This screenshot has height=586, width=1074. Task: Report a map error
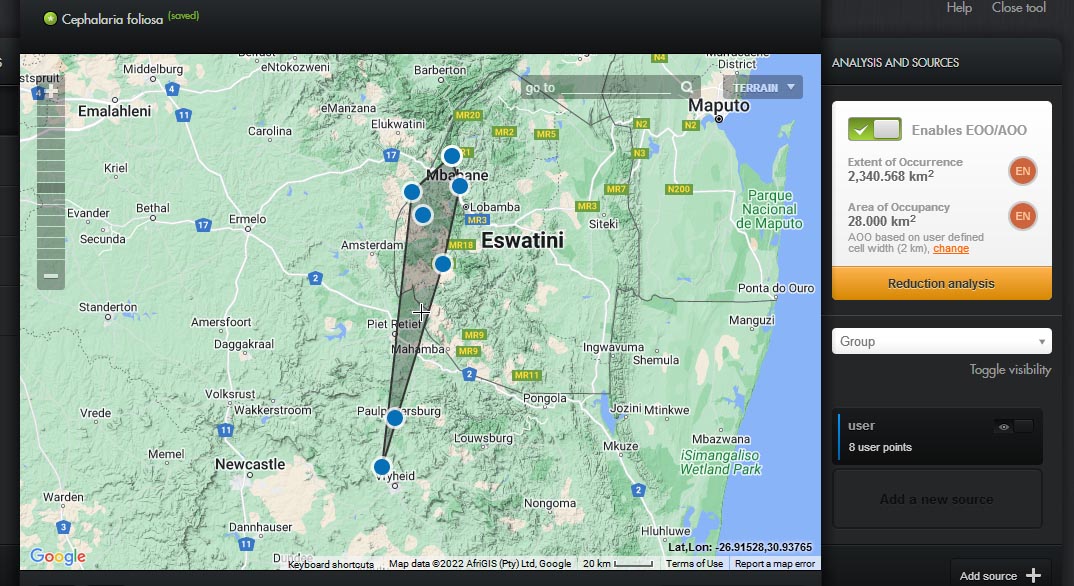click(775, 564)
